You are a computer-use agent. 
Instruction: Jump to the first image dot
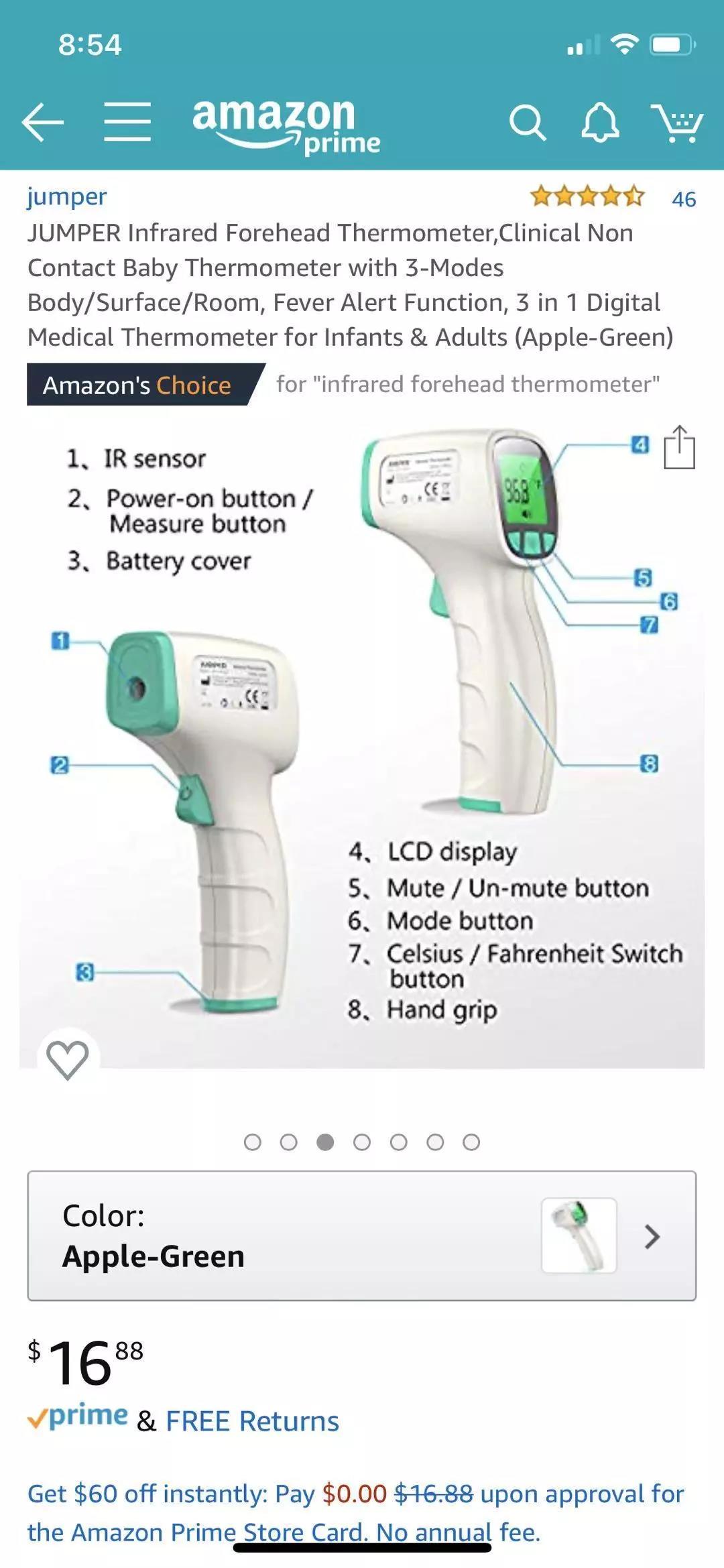(253, 1142)
